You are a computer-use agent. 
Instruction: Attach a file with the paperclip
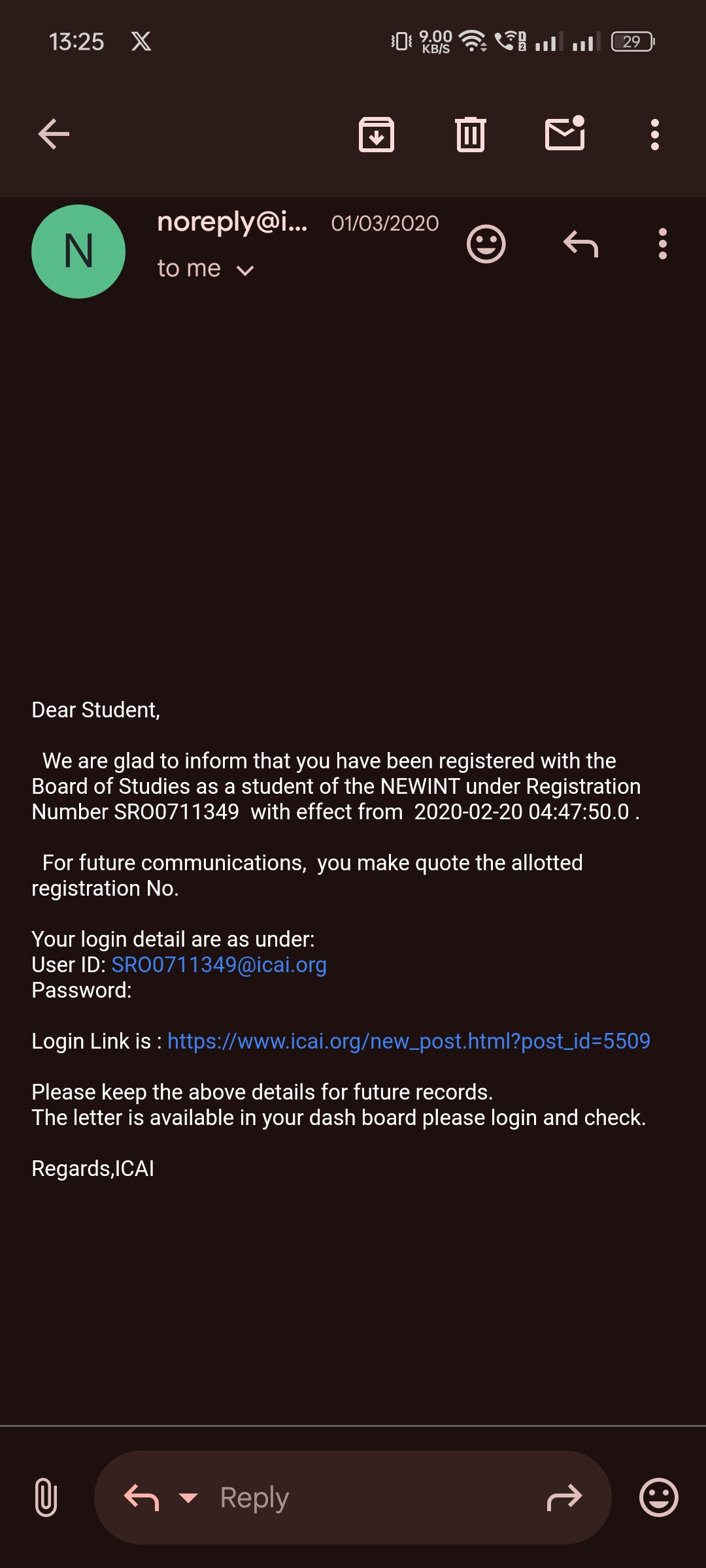[x=46, y=1497]
